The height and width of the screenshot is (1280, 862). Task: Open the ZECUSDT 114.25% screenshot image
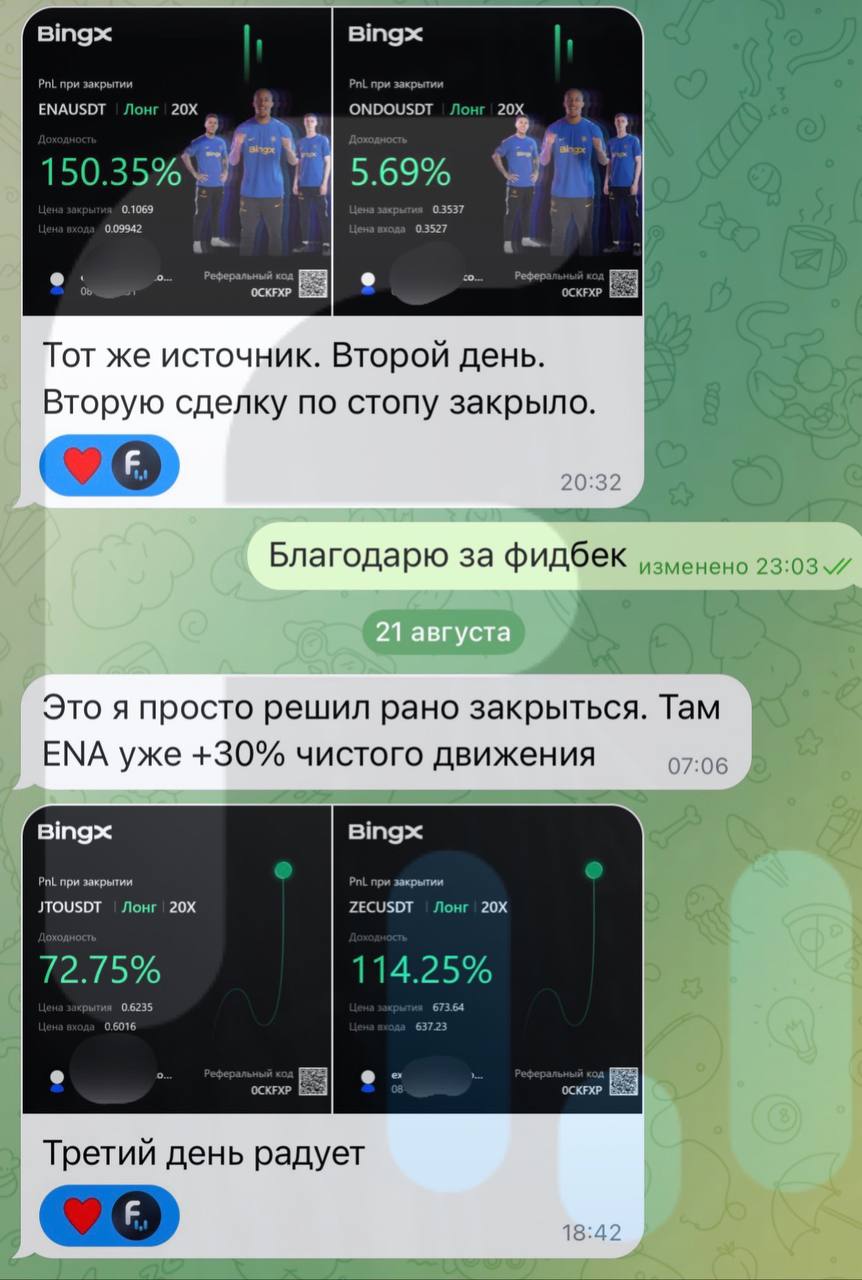point(487,960)
